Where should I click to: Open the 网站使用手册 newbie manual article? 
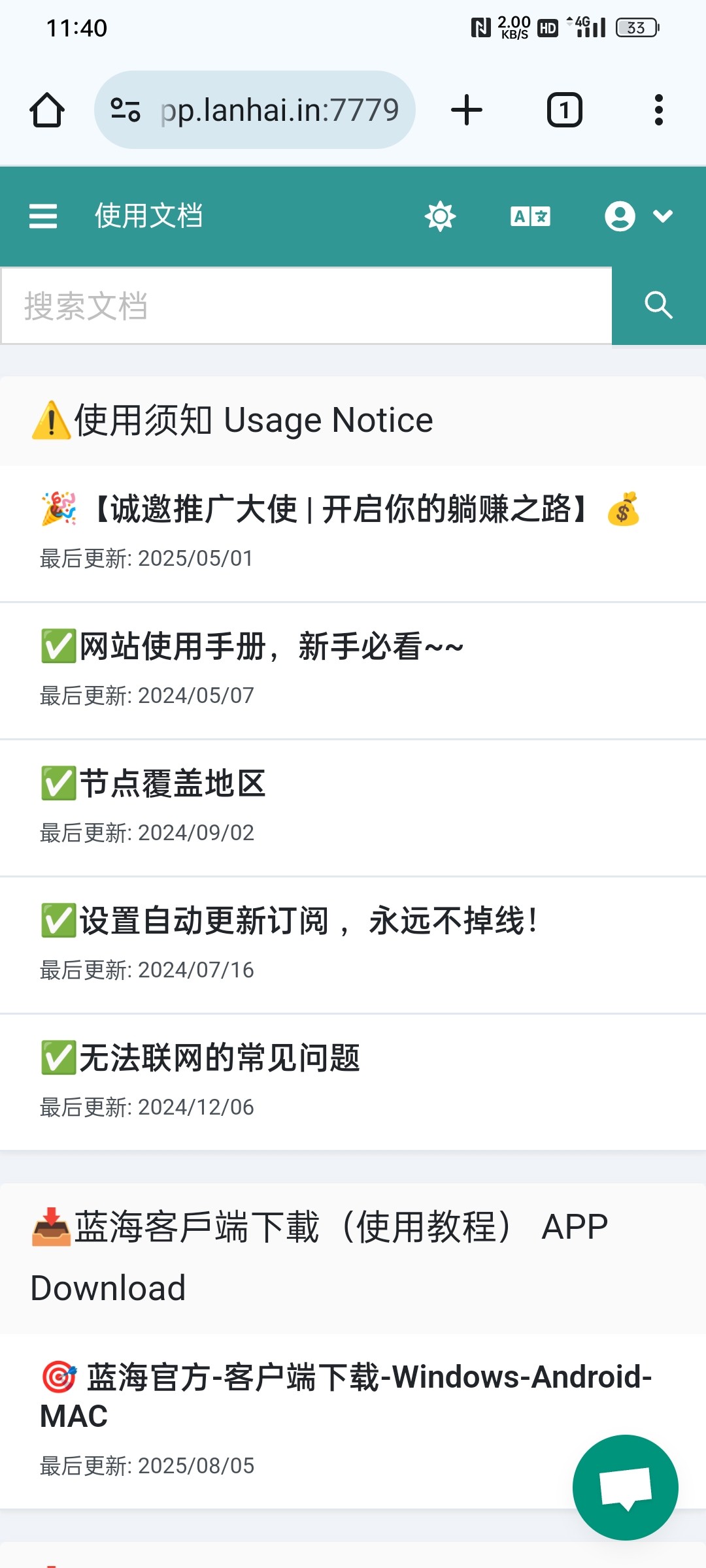[250, 646]
